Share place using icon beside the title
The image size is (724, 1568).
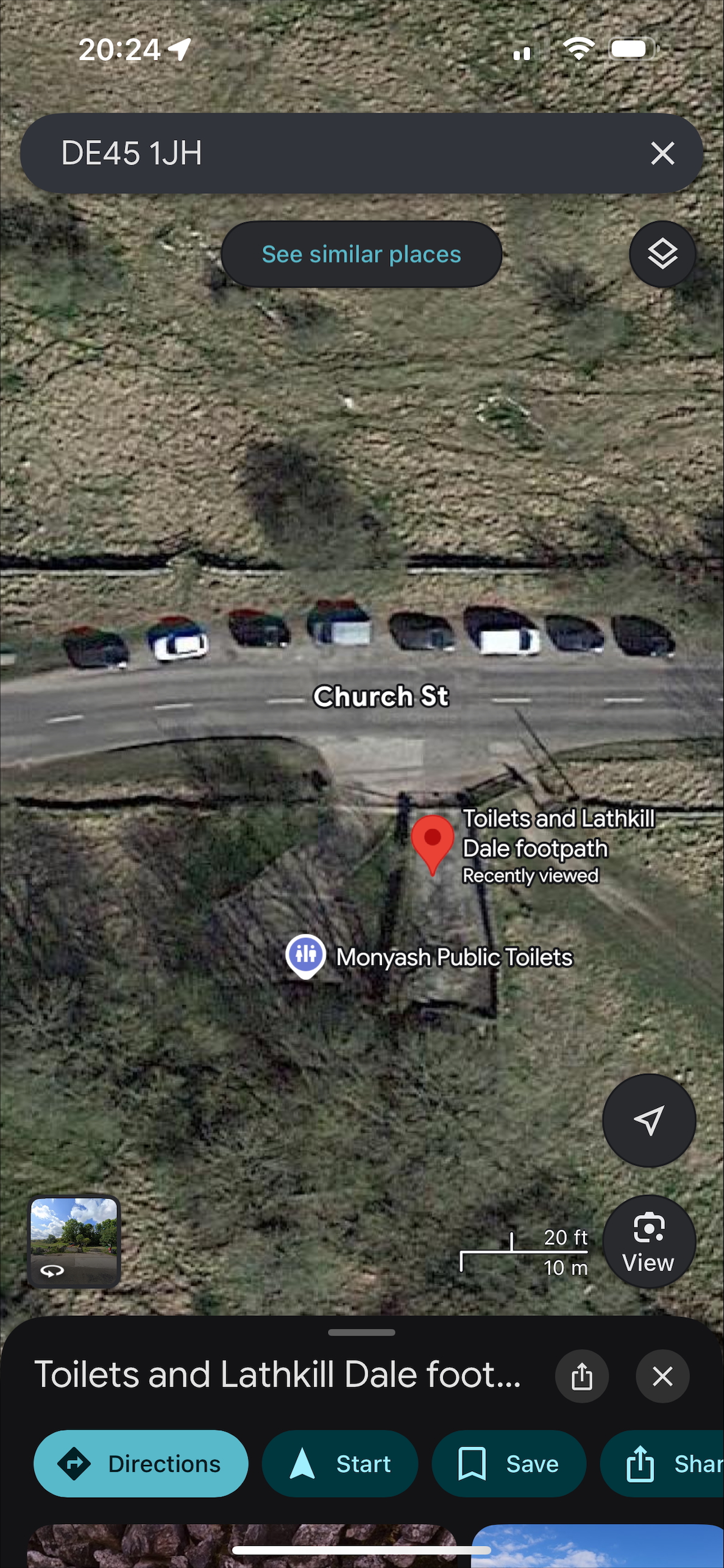coord(581,1376)
